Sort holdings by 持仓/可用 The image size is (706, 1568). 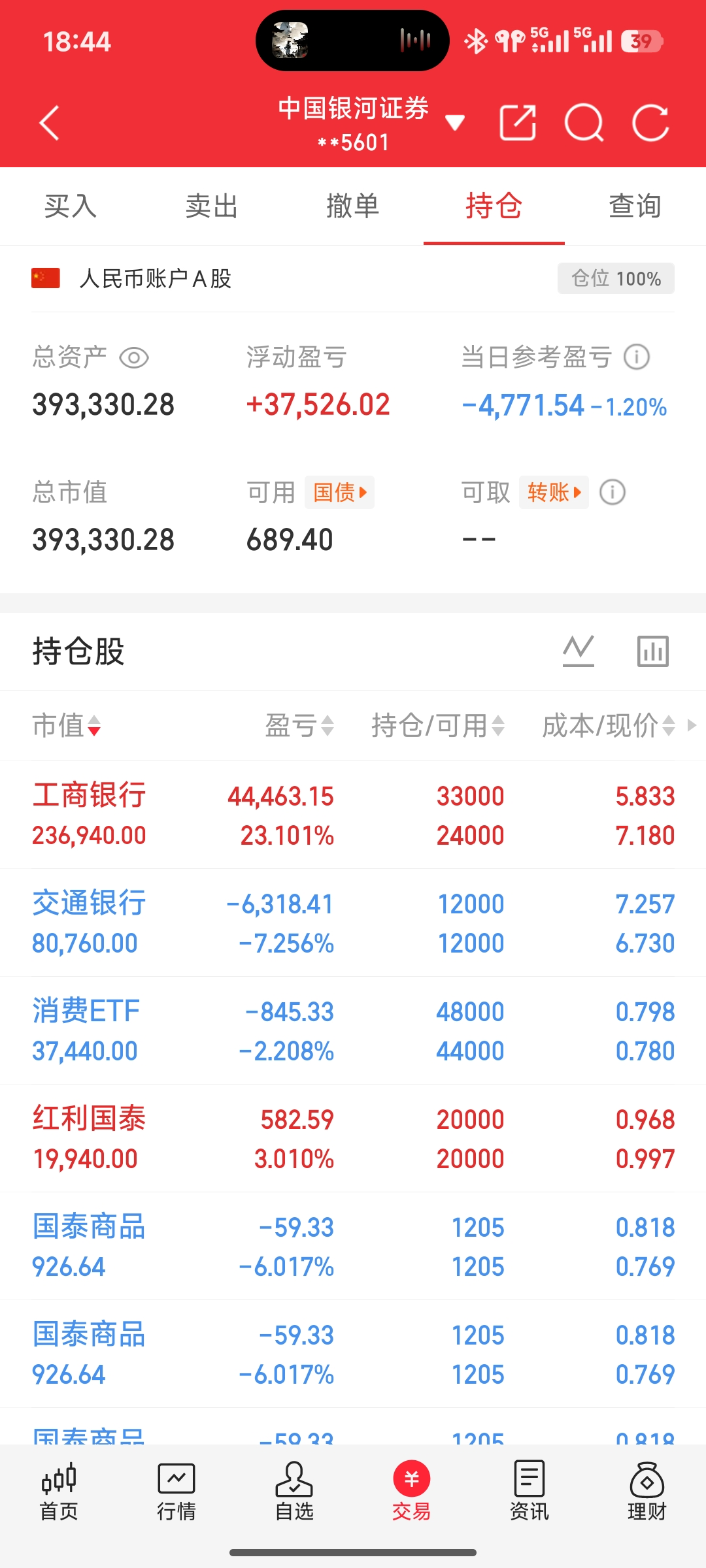(x=438, y=726)
